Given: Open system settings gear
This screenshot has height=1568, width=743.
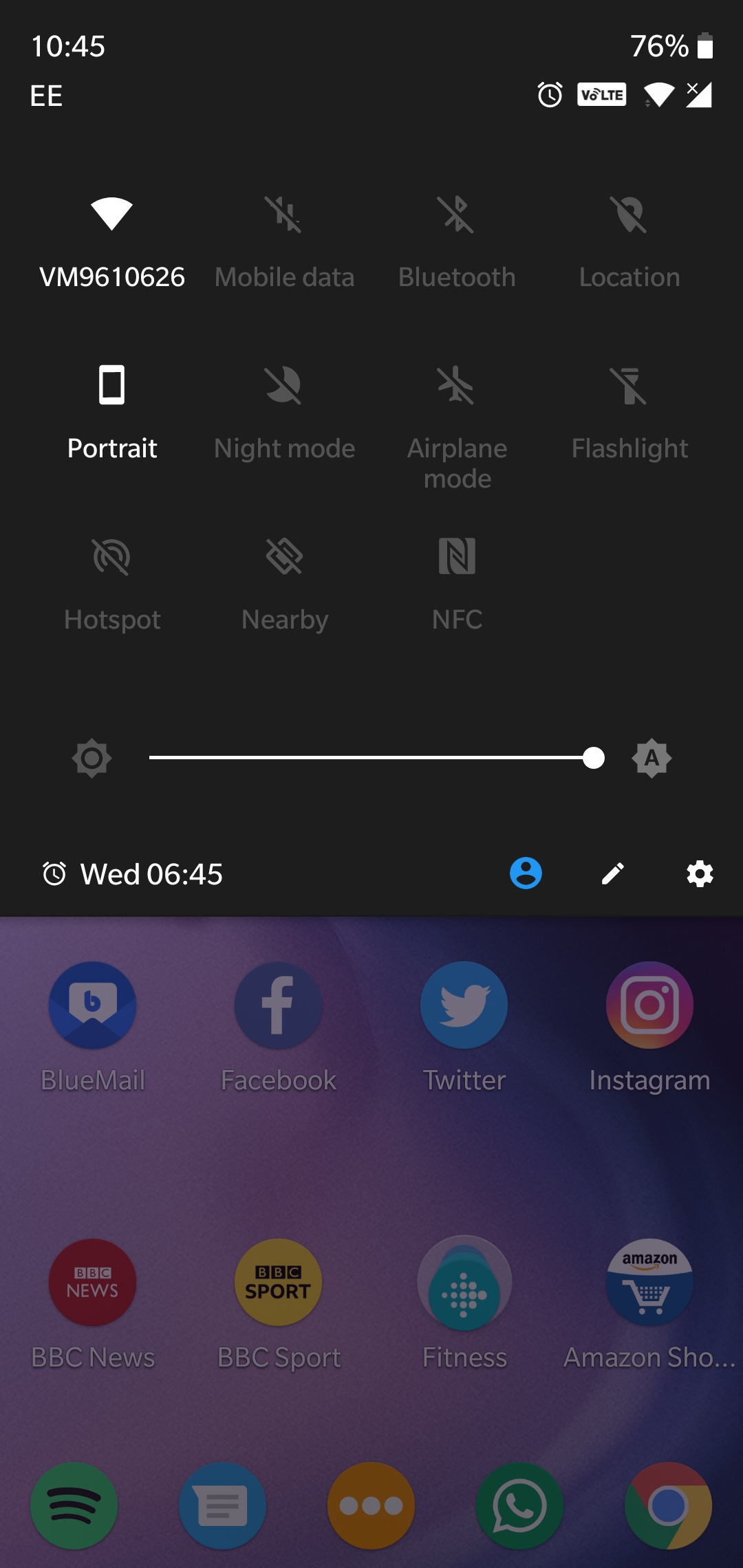Looking at the screenshot, I should pyautogui.click(x=700, y=874).
